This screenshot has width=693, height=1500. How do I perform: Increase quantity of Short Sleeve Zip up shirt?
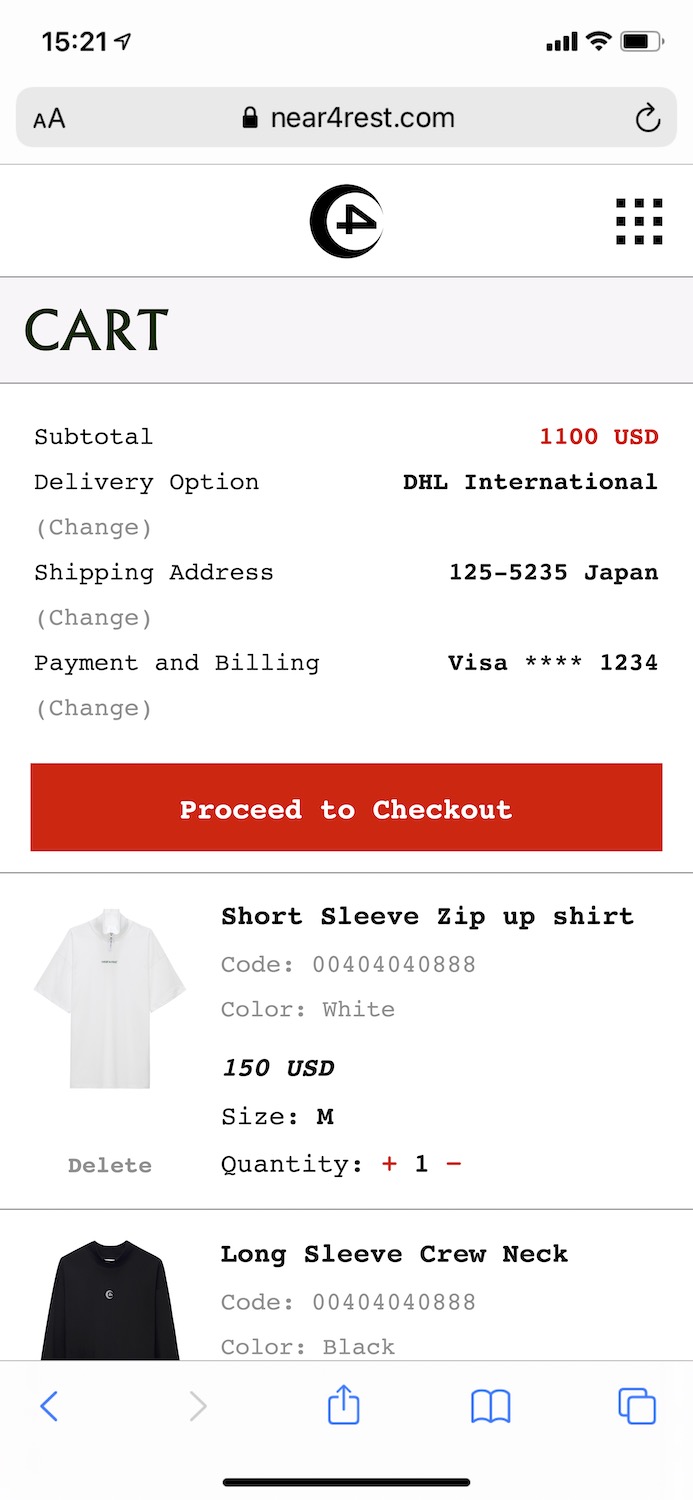(x=389, y=1164)
